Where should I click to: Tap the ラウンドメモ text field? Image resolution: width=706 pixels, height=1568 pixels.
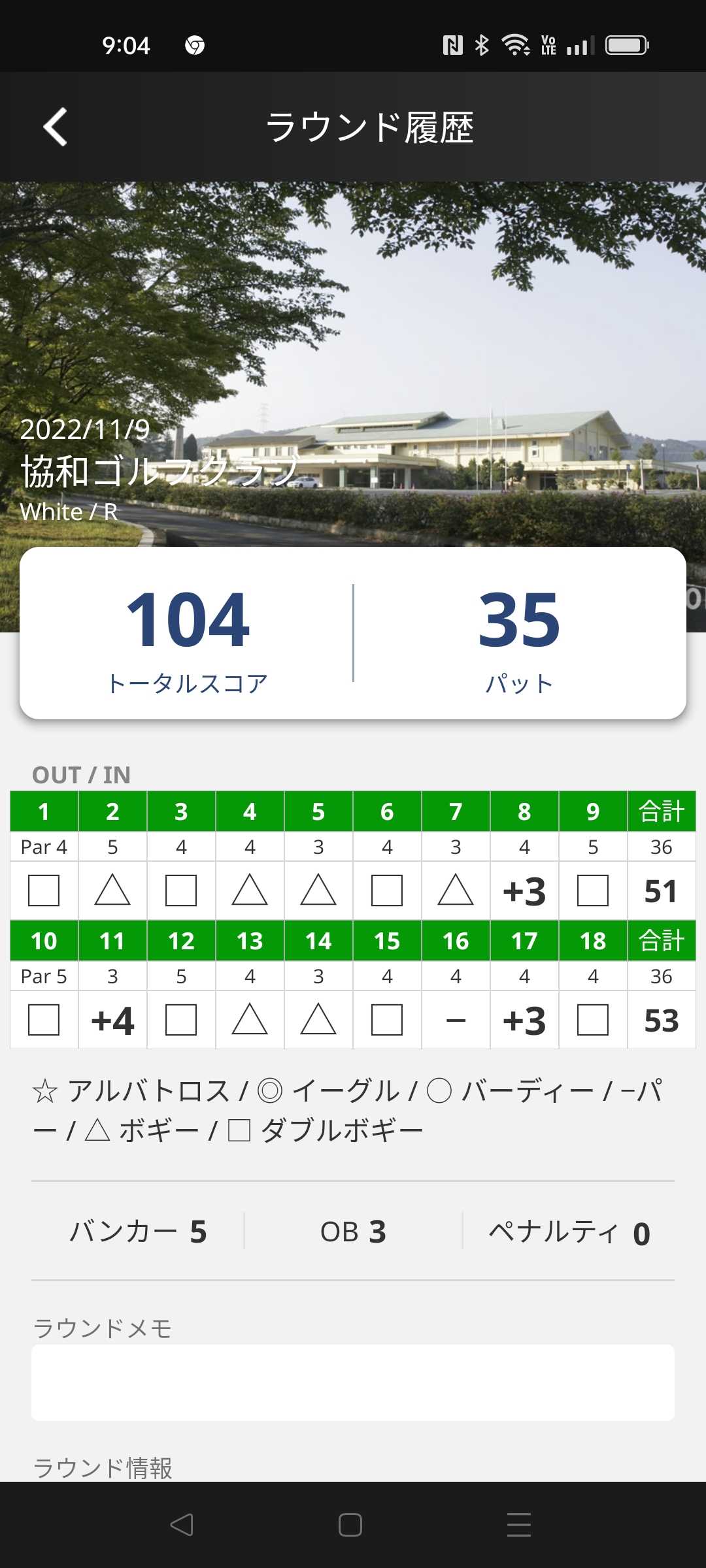click(x=353, y=1382)
